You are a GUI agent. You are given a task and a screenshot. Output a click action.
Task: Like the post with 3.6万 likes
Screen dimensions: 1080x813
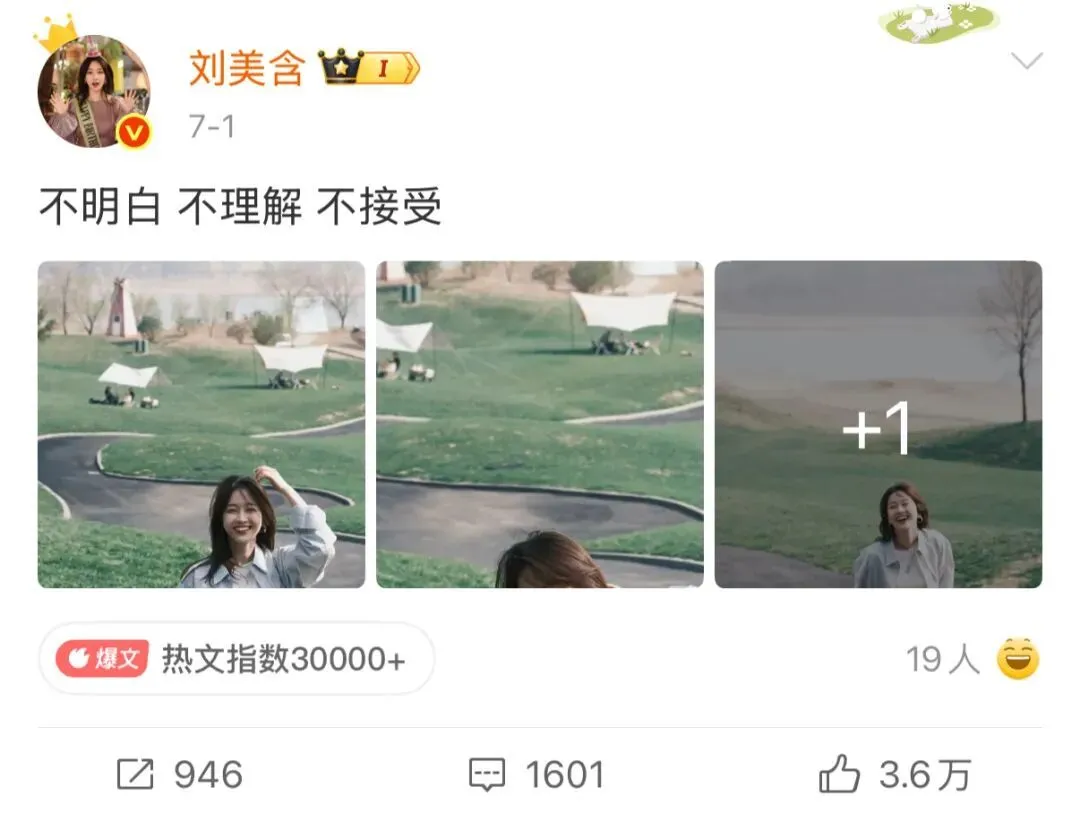tap(894, 775)
